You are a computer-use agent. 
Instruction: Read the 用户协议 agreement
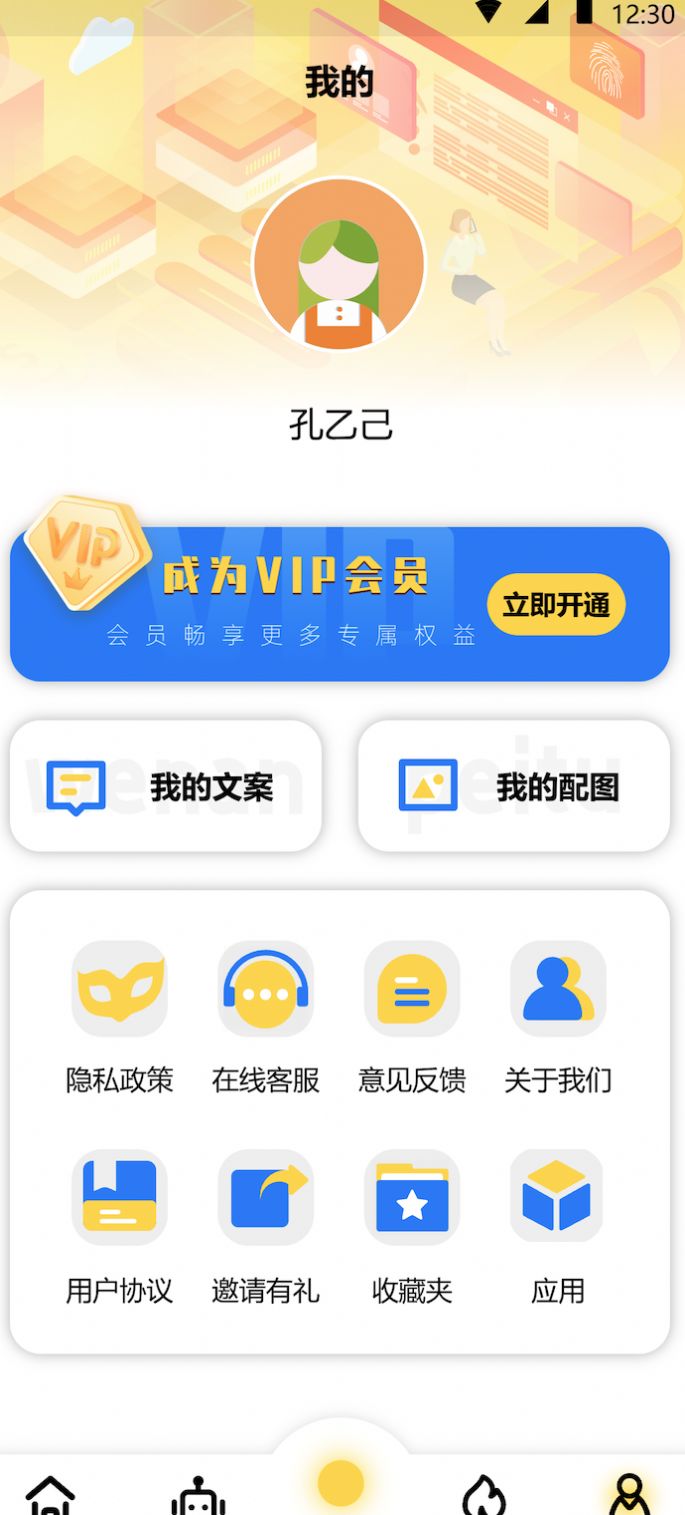click(119, 1227)
